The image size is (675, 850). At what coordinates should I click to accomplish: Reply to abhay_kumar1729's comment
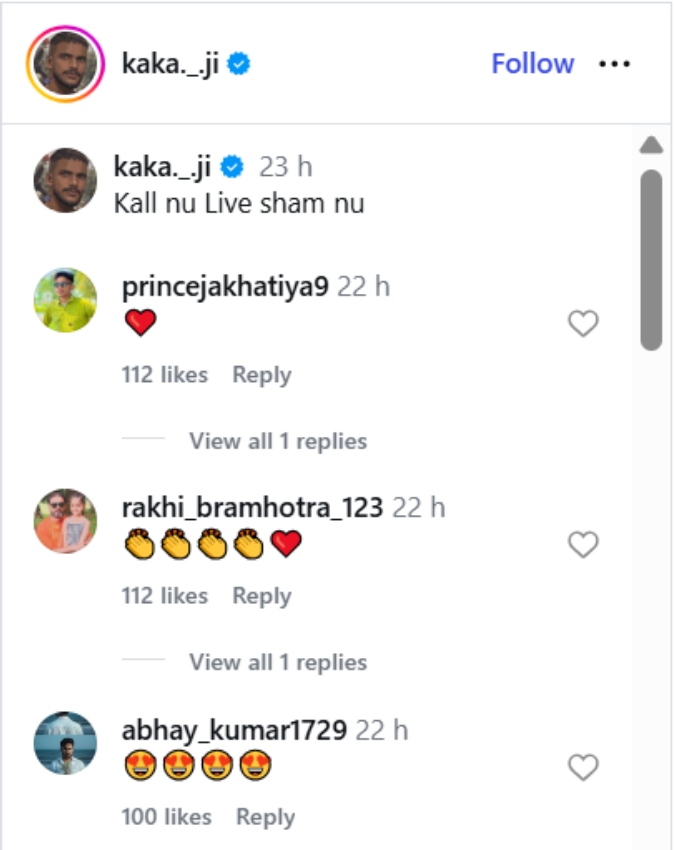[x=265, y=817]
